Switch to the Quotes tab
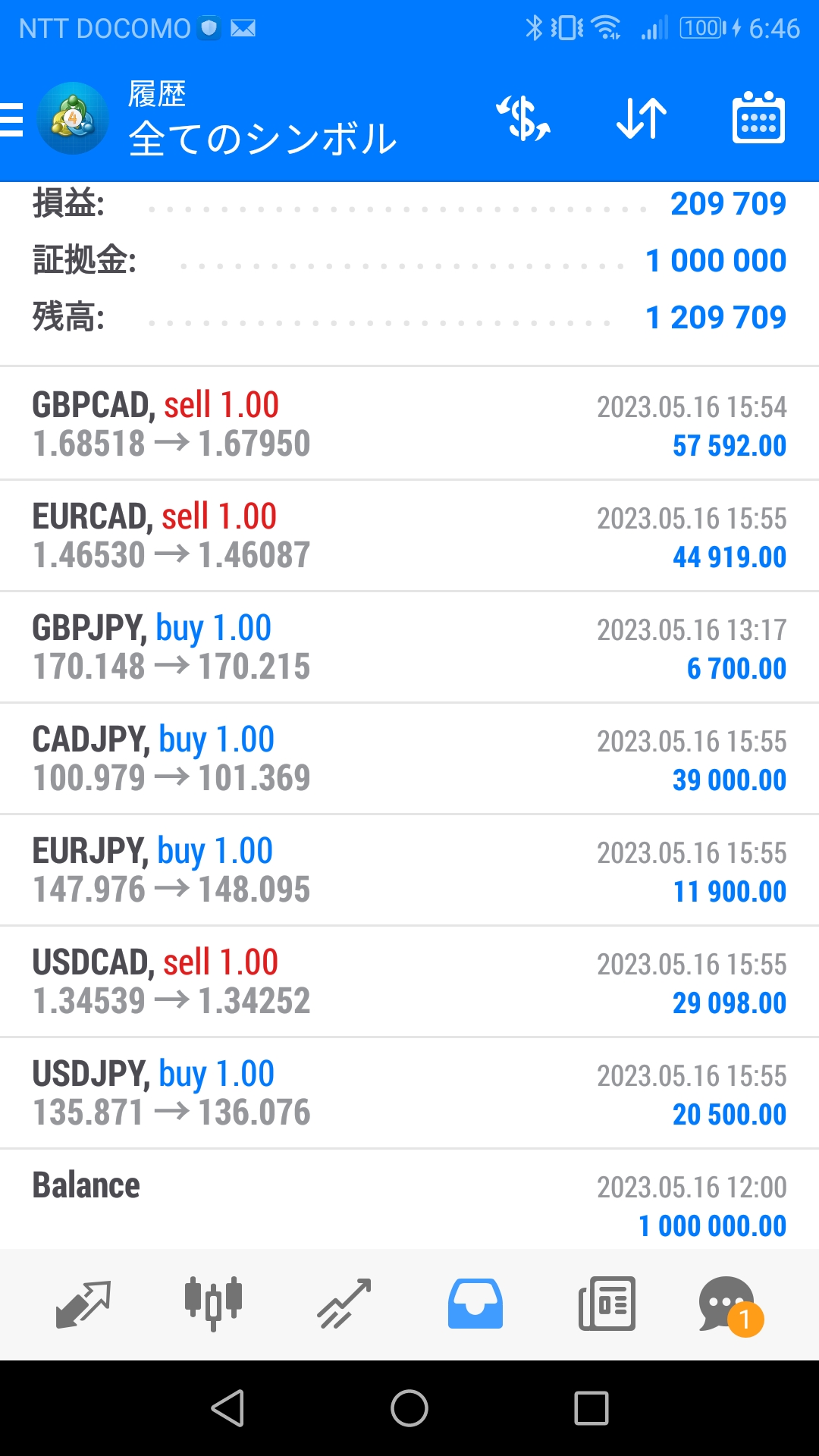 click(x=83, y=1304)
